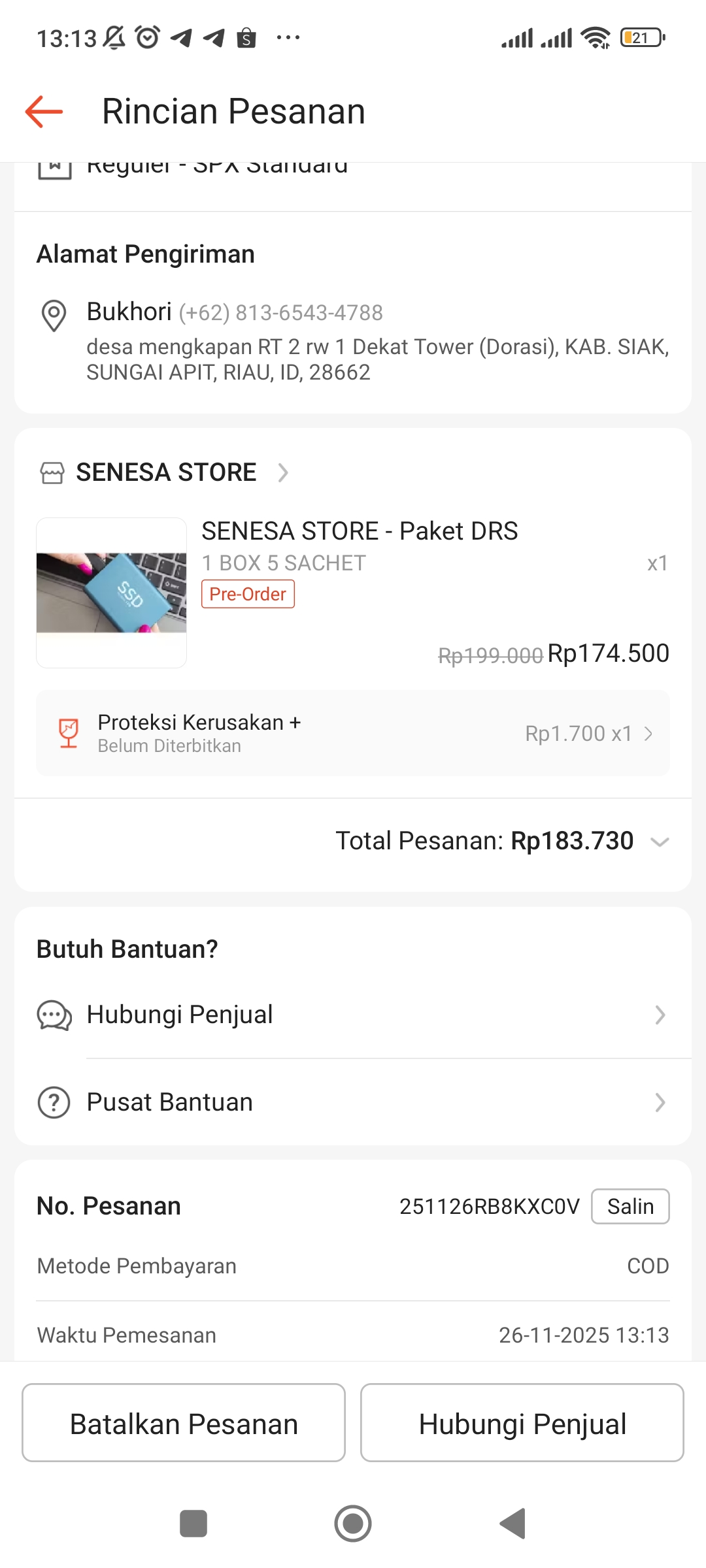Open Pusat Bantuan help center
706x1568 pixels.
click(x=353, y=1102)
